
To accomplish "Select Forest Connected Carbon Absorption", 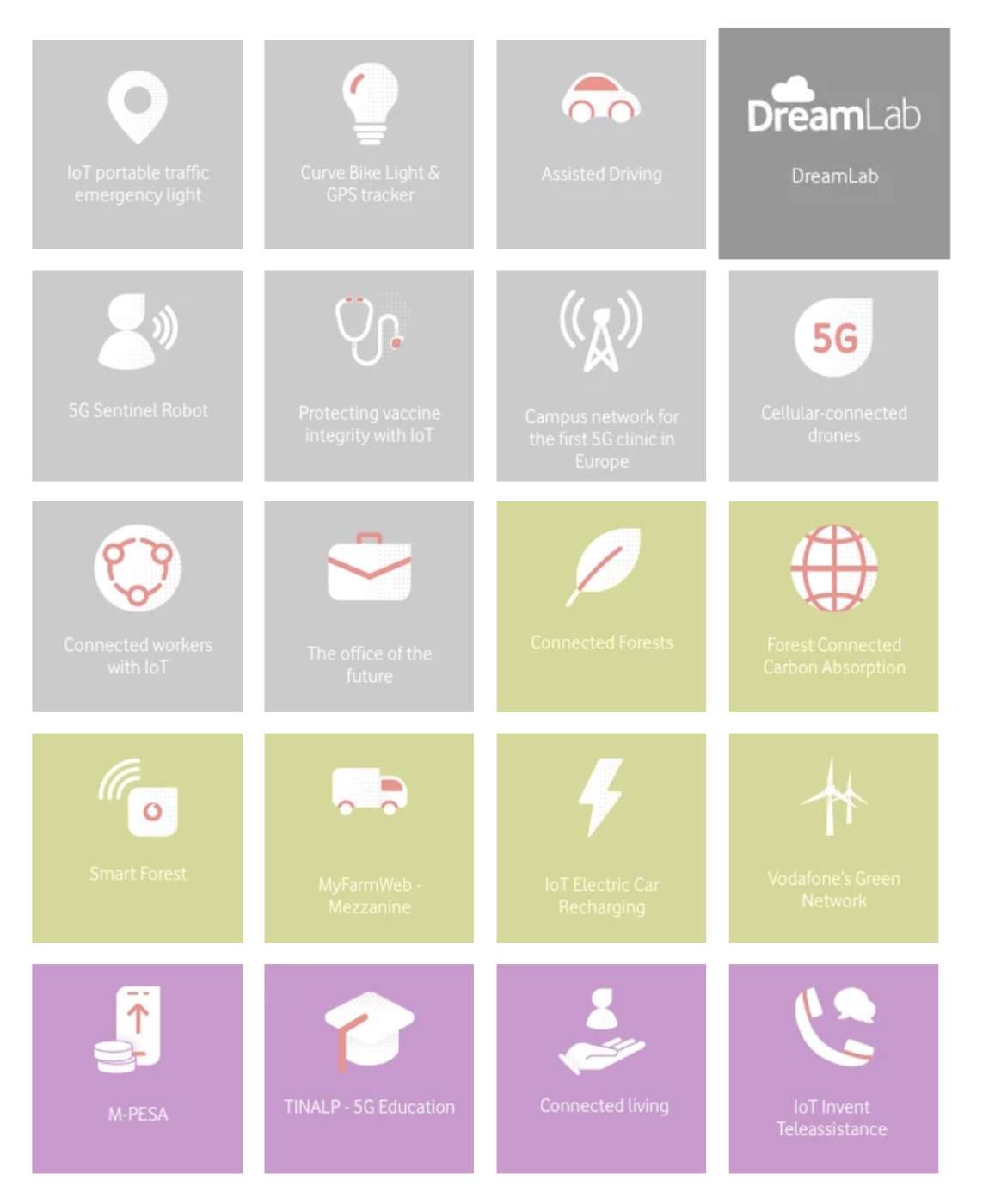I will pyautogui.click(x=833, y=606).
